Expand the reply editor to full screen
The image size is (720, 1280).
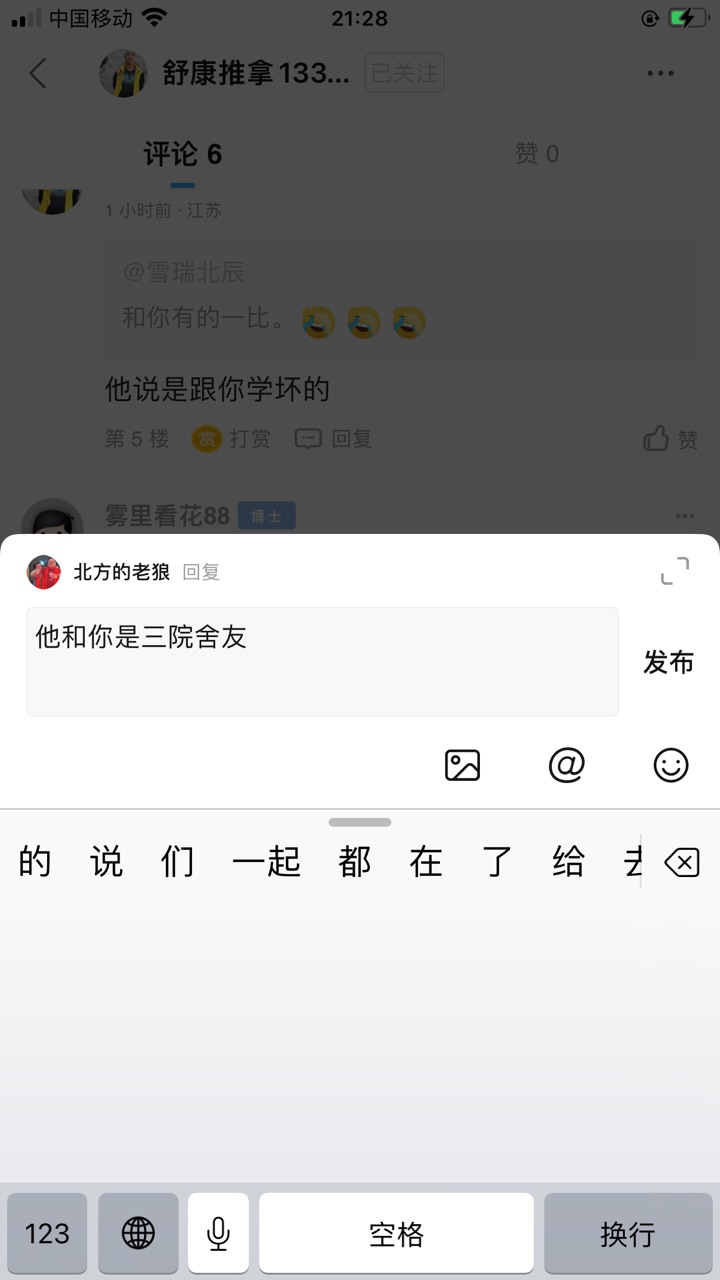click(x=675, y=571)
